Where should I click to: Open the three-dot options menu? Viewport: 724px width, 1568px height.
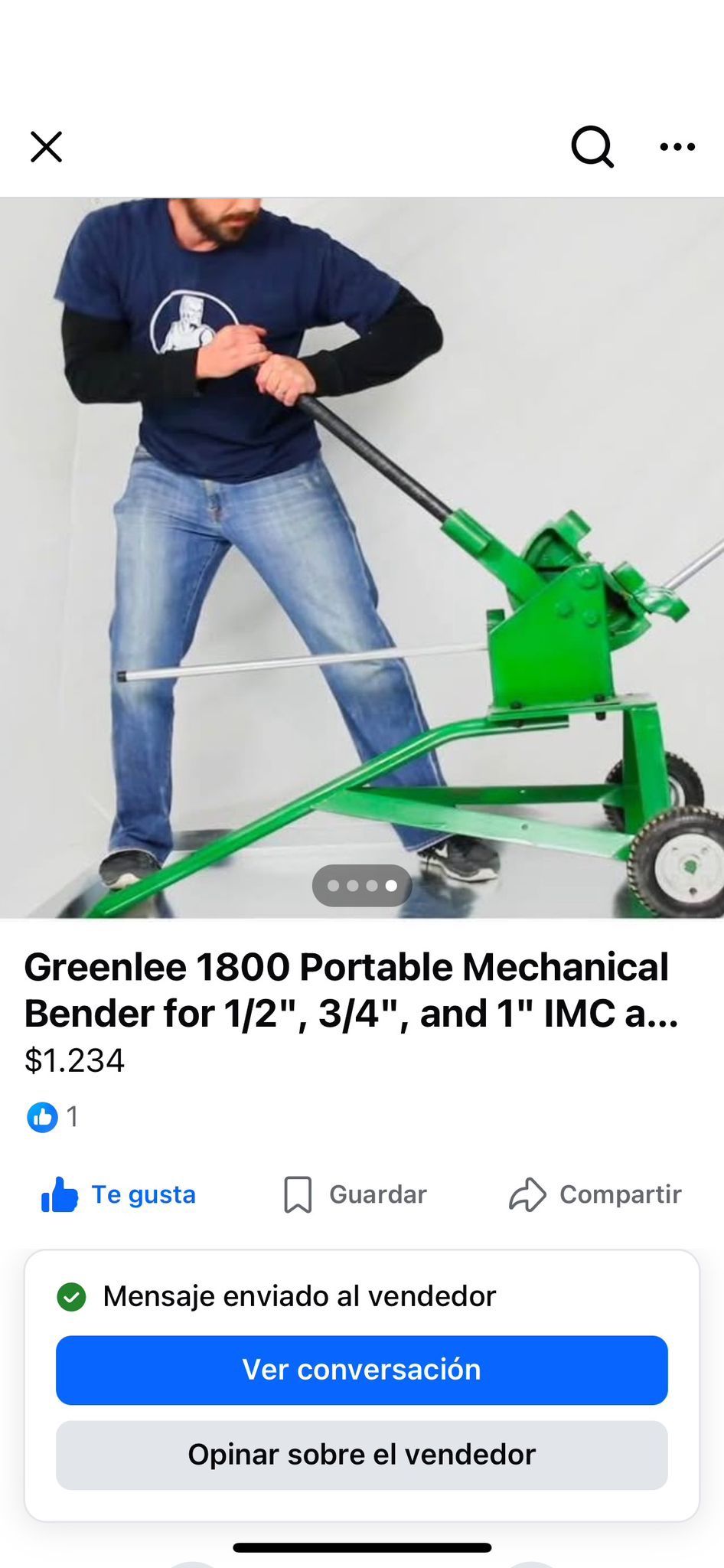pyautogui.click(x=677, y=147)
